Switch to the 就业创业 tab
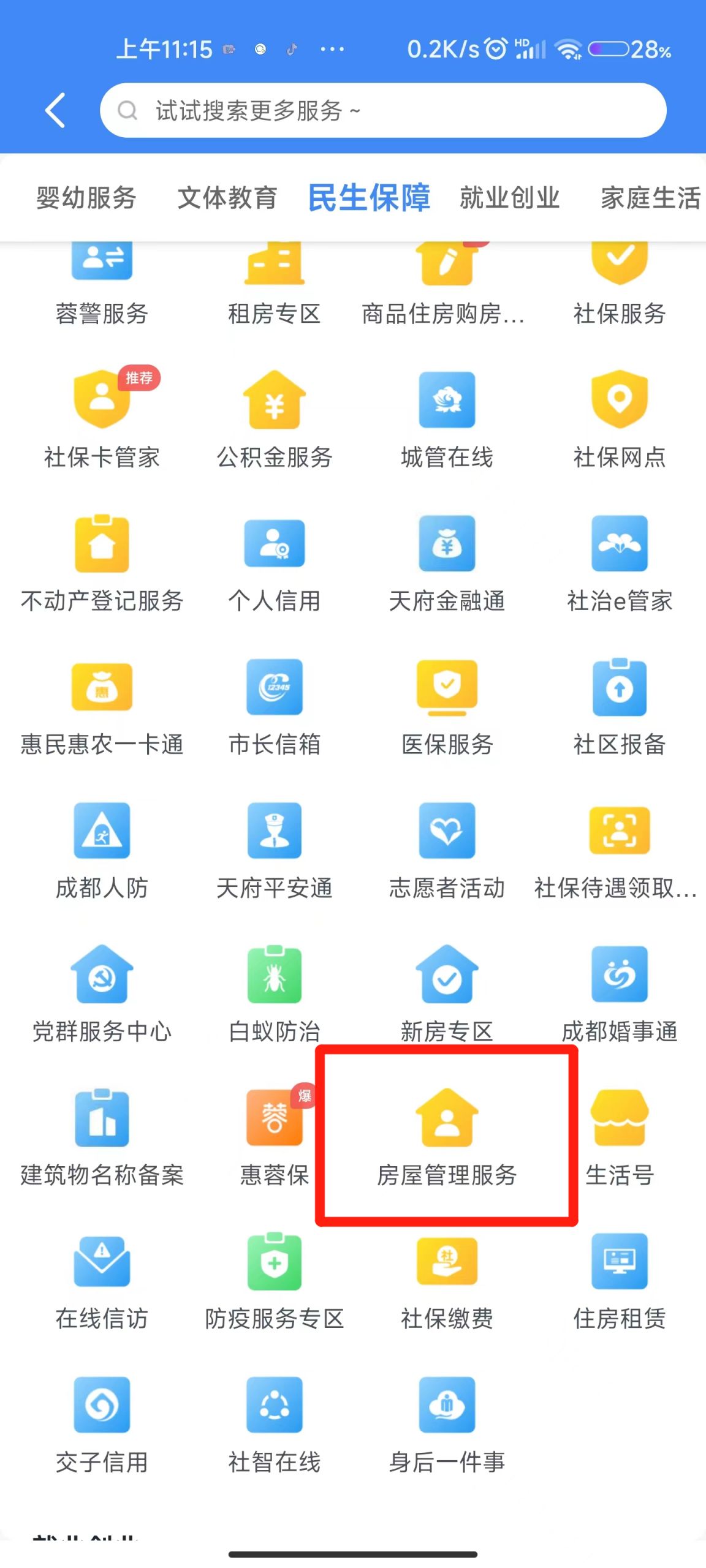706x1568 pixels. [509, 197]
